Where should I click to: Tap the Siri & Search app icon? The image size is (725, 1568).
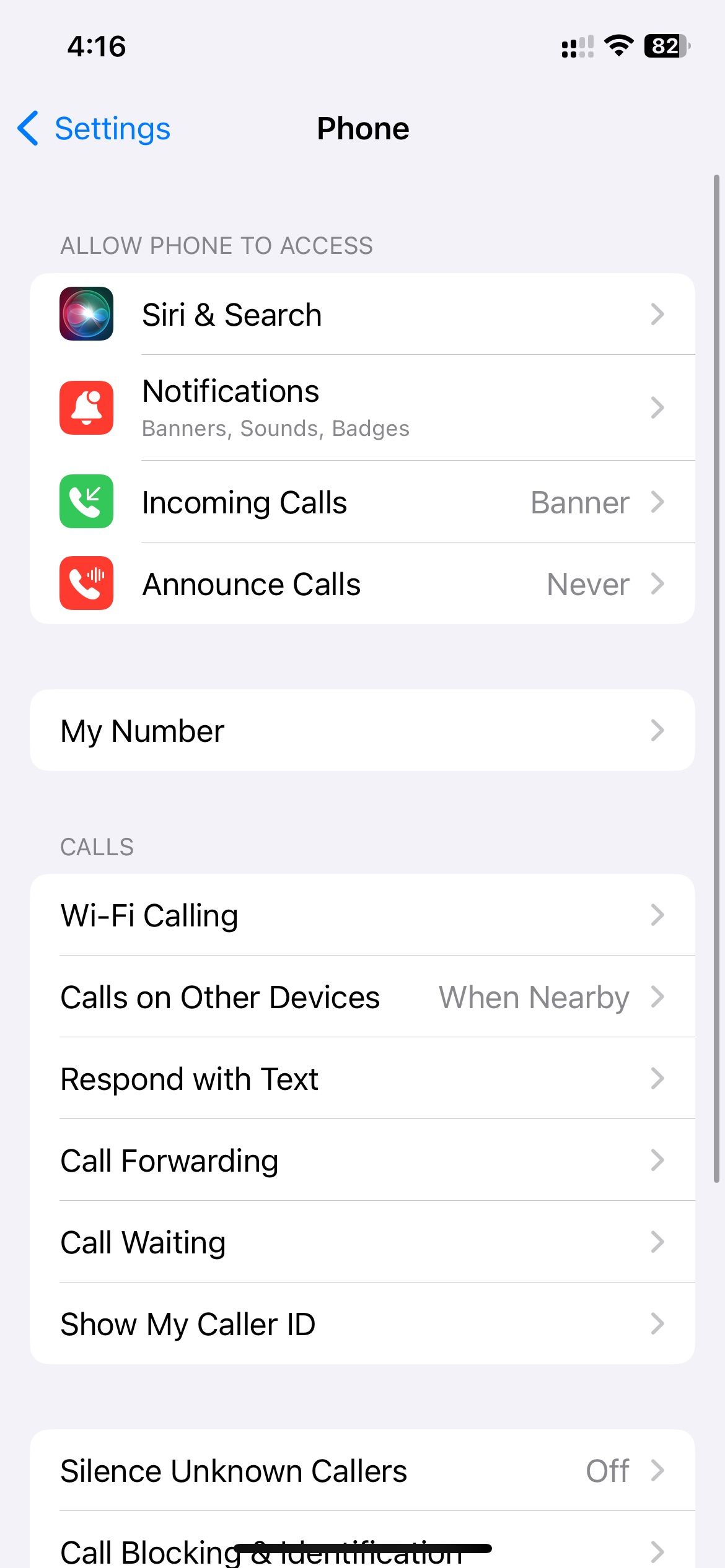(86, 314)
